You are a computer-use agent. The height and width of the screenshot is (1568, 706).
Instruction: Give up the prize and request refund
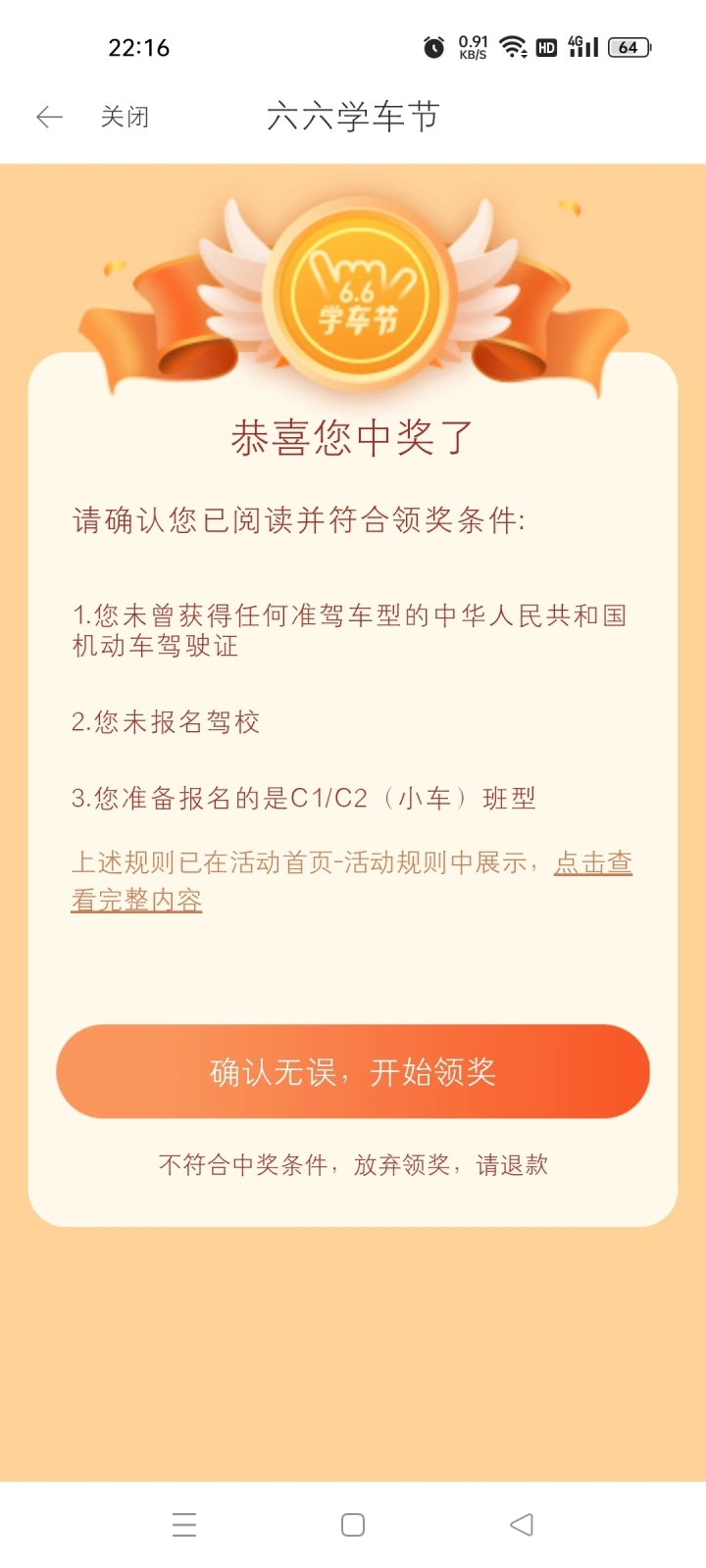pos(353,1164)
